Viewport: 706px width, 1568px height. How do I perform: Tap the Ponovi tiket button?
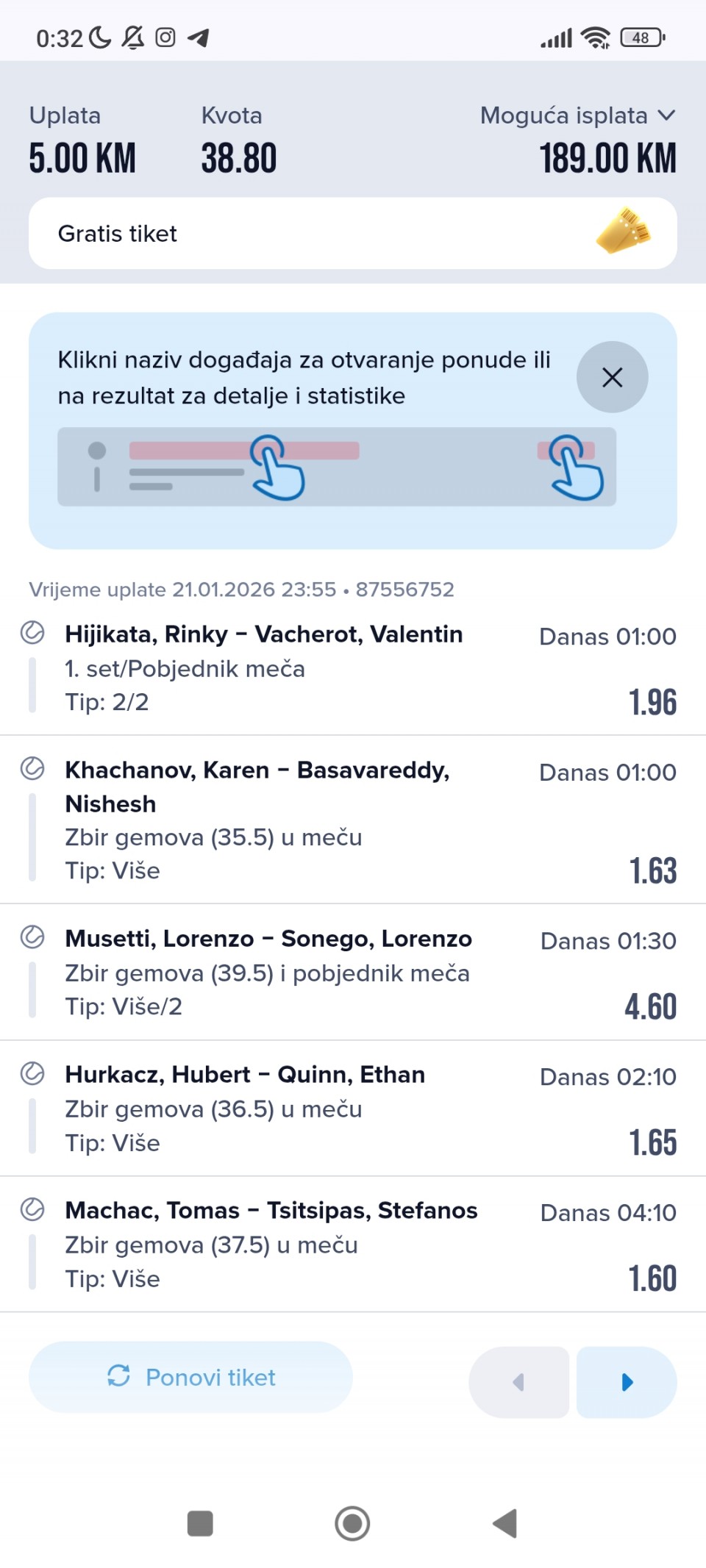191,1377
